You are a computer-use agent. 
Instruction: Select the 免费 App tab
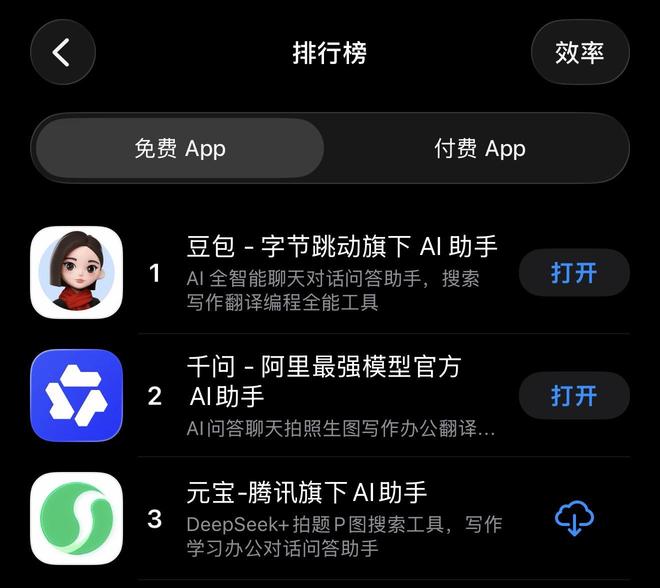[x=180, y=149]
